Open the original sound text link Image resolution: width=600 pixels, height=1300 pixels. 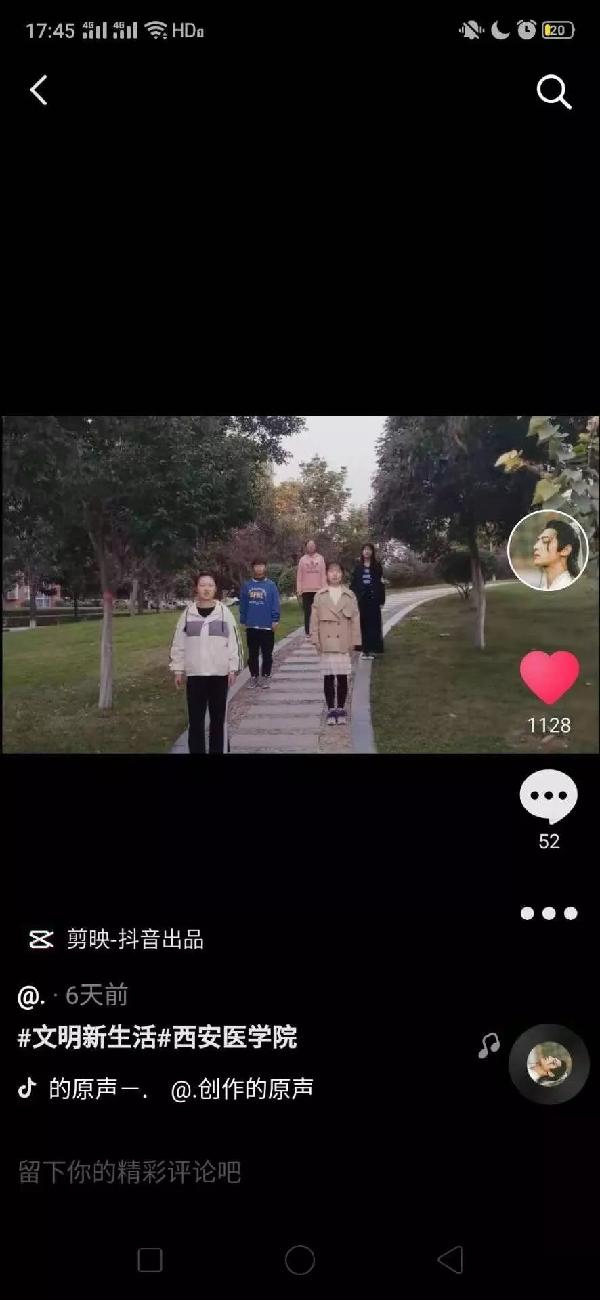click(180, 1089)
